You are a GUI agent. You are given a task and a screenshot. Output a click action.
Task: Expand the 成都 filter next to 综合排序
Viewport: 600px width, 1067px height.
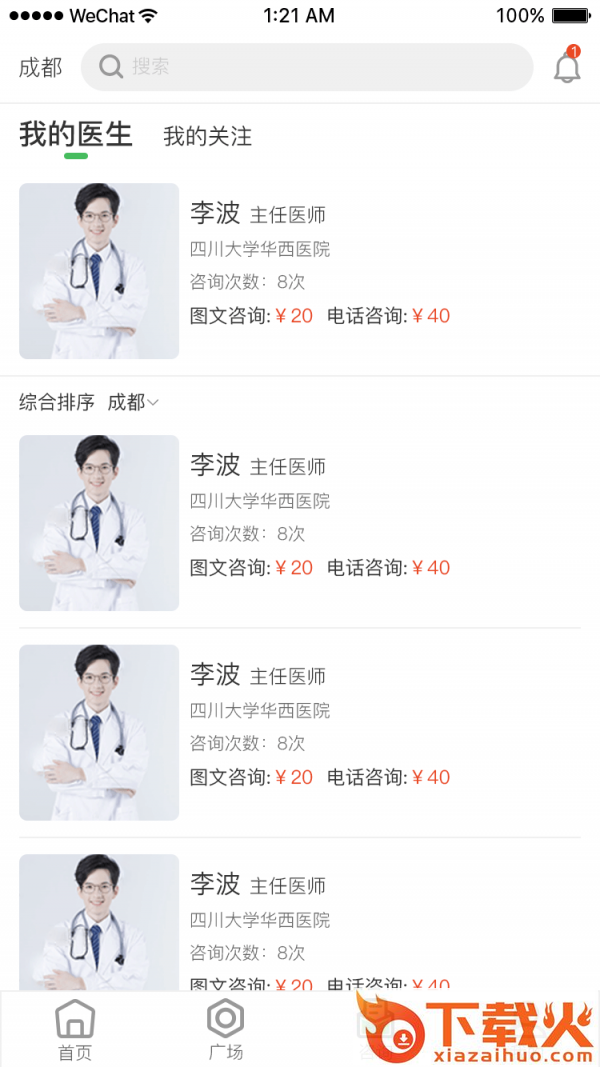point(133,402)
